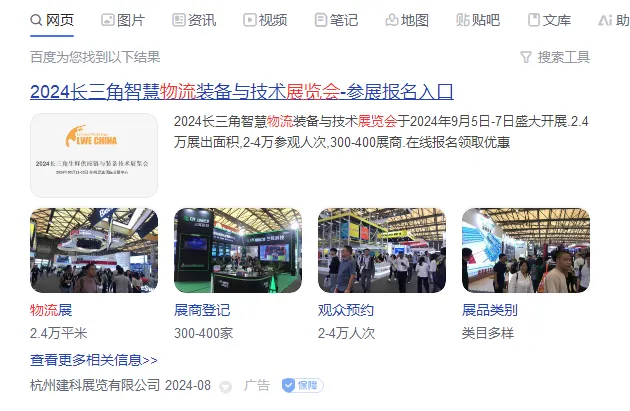Open the LWE CHINA result thumbnail
The image size is (630, 411).
[x=94, y=155]
